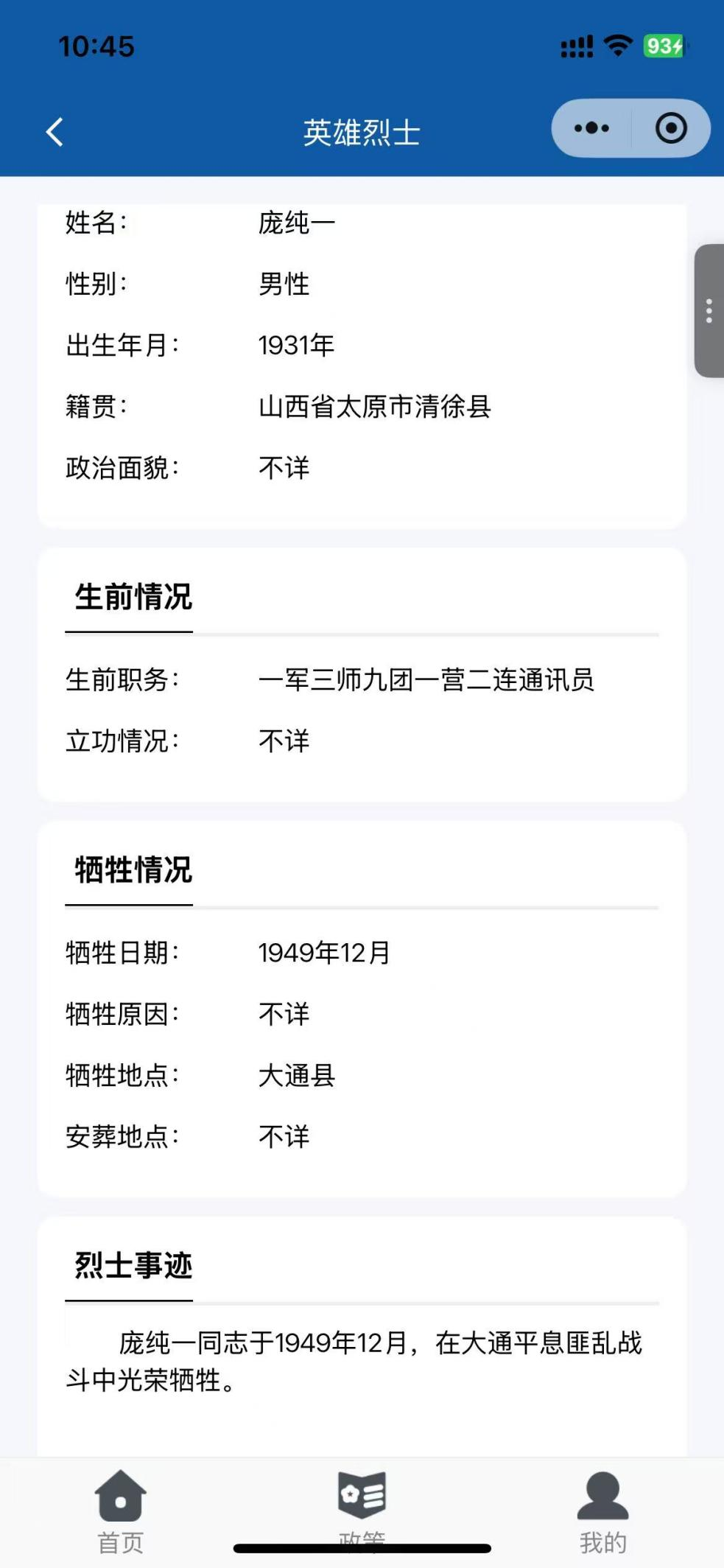Open the mini program more-options menu
Image resolution: width=724 pixels, height=1568 pixels.
[591, 129]
